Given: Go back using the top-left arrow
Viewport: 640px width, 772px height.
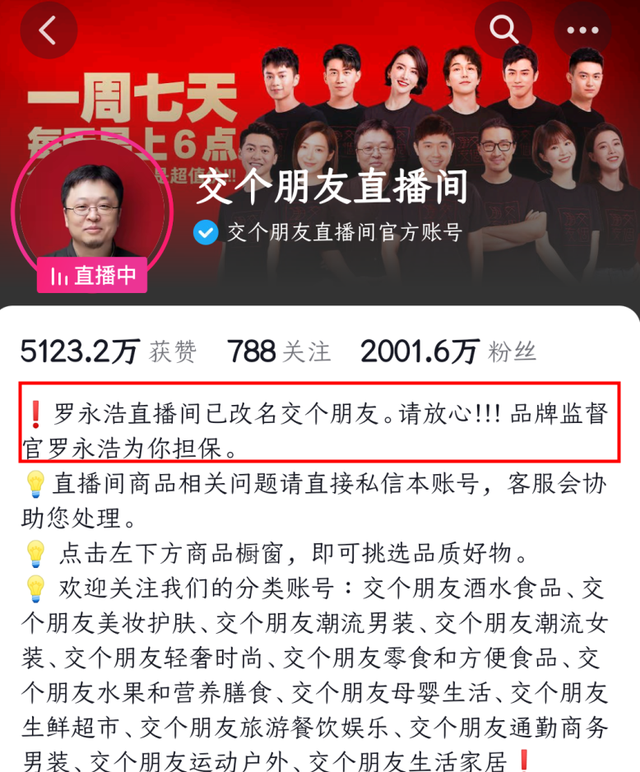Looking at the screenshot, I should [x=48, y=30].
